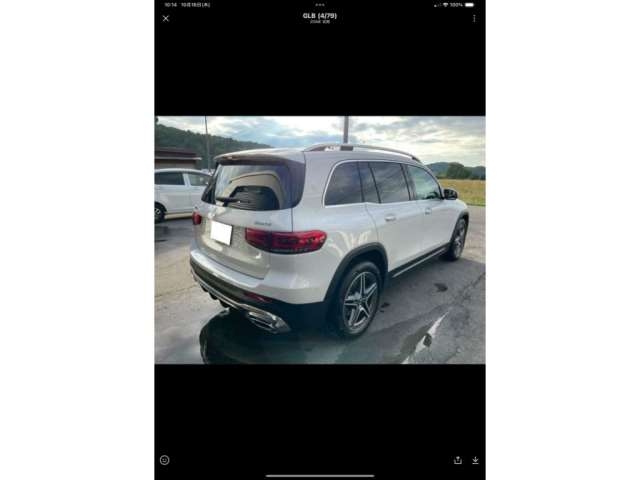This screenshot has width=640, height=480.
Task: Download this photo to the device
Action: [x=475, y=460]
